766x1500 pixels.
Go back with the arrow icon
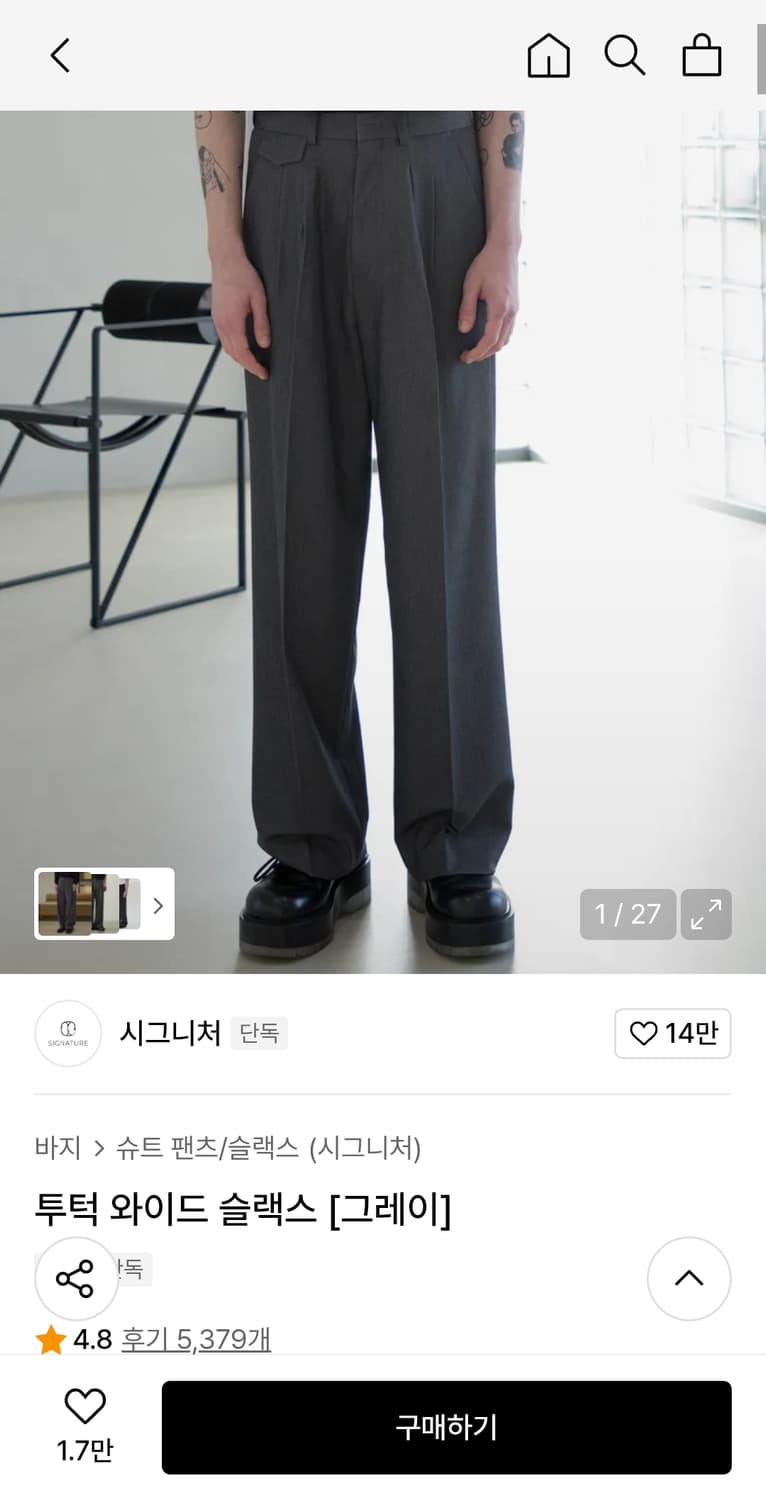click(x=59, y=55)
